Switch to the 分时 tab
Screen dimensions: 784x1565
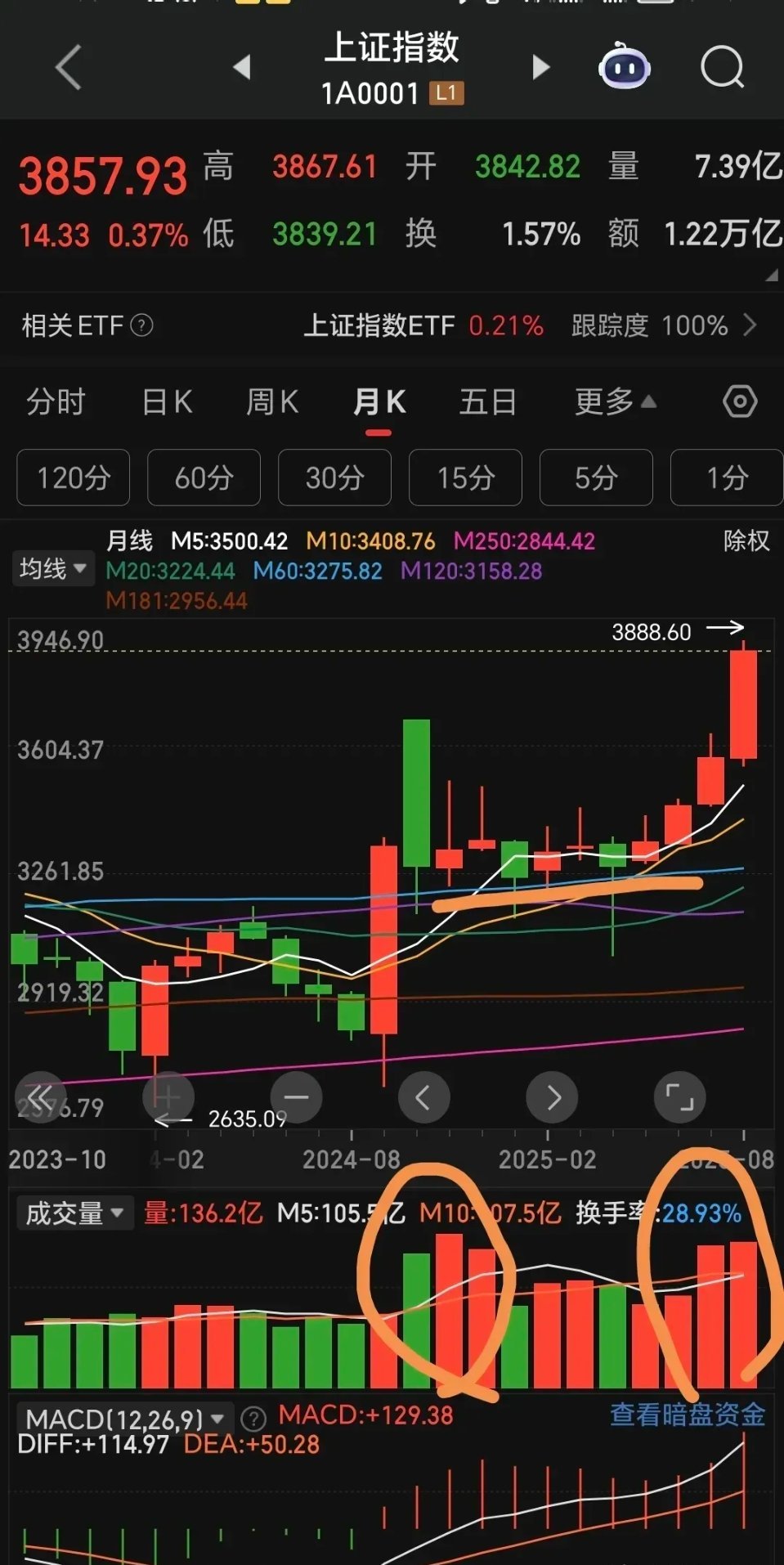pos(56,402)
